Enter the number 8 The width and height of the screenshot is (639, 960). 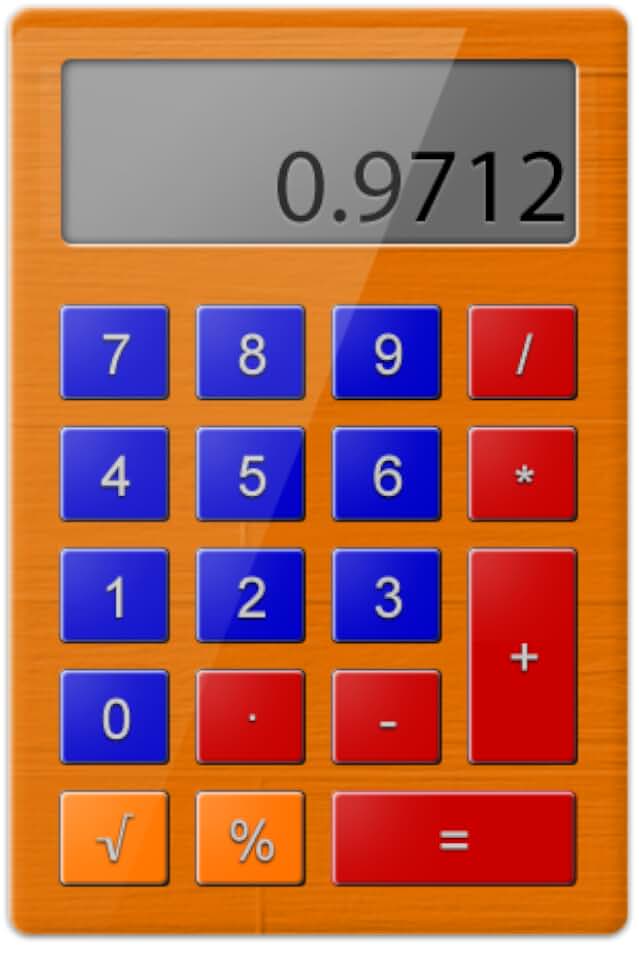tap(250, 353)
